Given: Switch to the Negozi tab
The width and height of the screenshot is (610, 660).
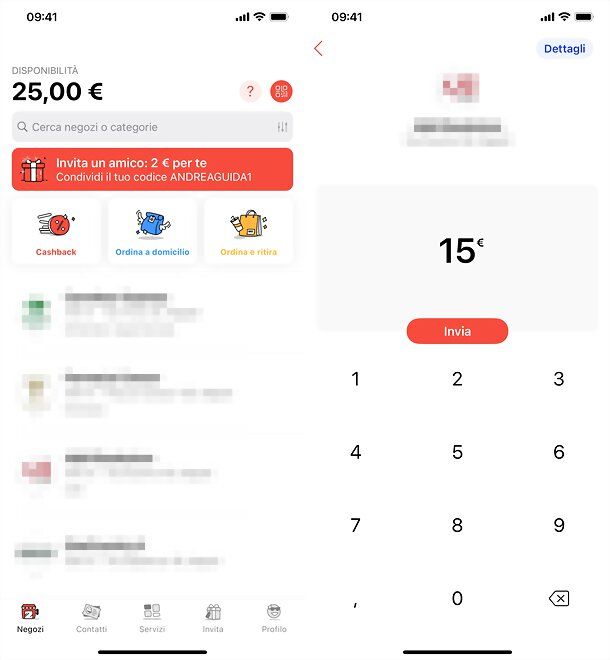Looking at the screenshot, I should pyautogui.click(x=30, y=618).
